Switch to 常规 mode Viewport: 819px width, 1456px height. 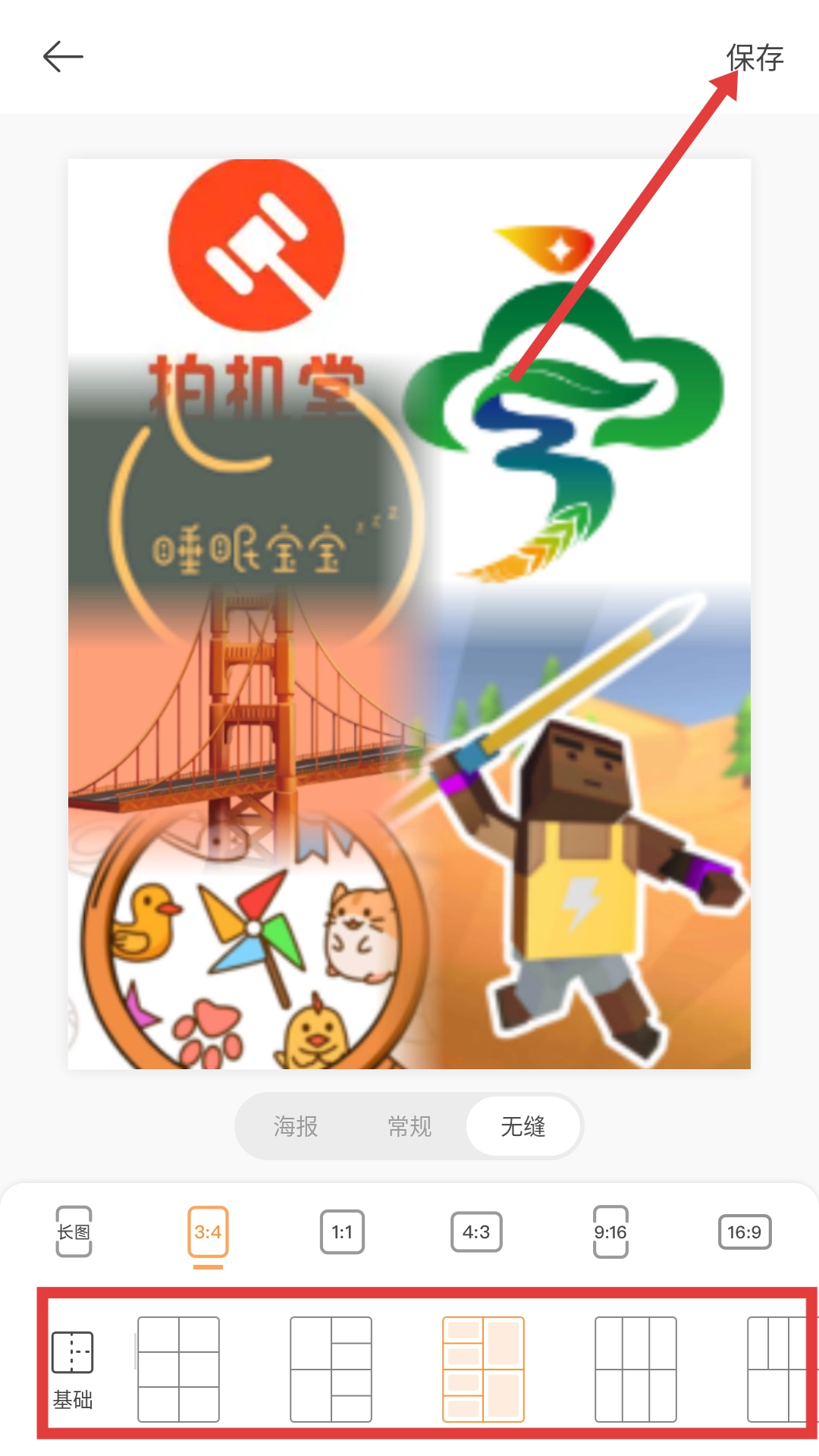[x=409, y=1126]
